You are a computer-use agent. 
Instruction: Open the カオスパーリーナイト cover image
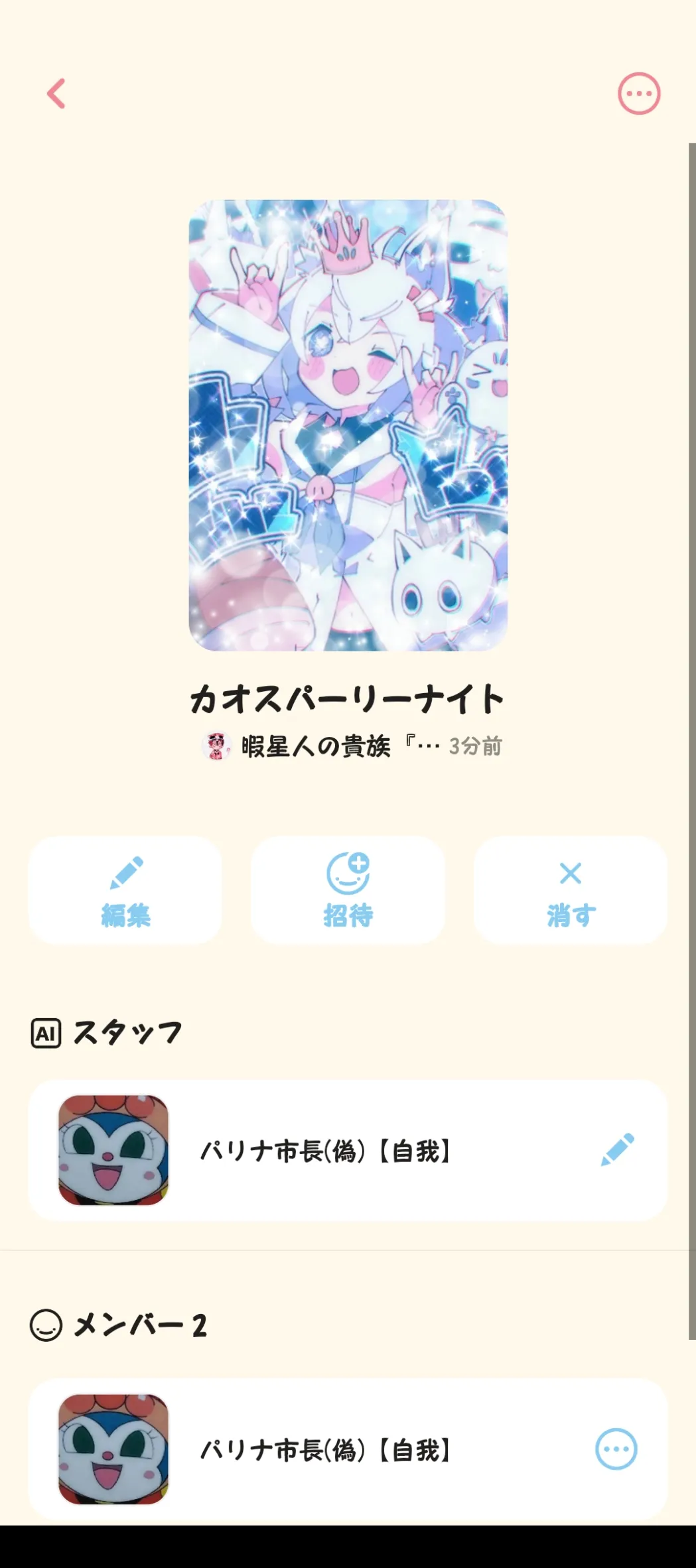[348, 425]
